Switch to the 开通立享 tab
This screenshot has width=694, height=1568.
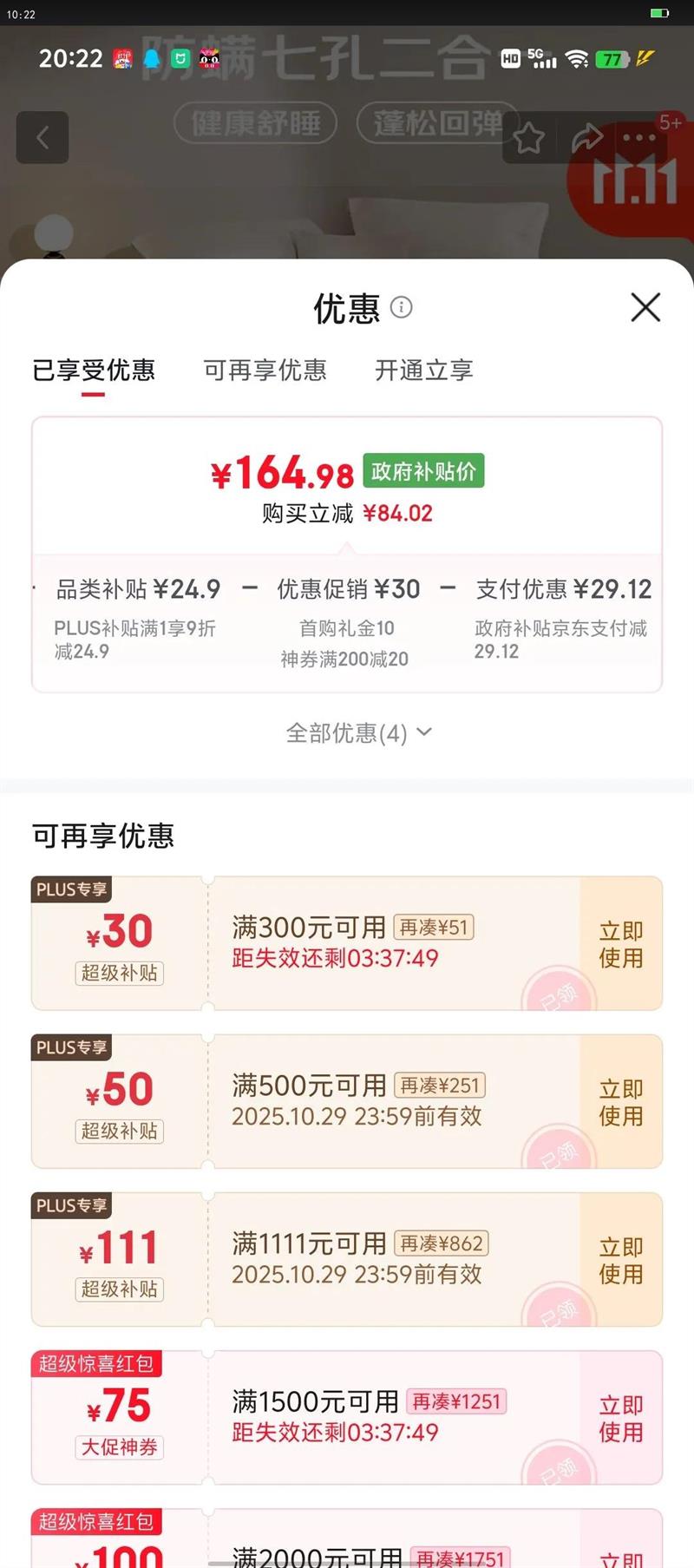click(422, 371)
